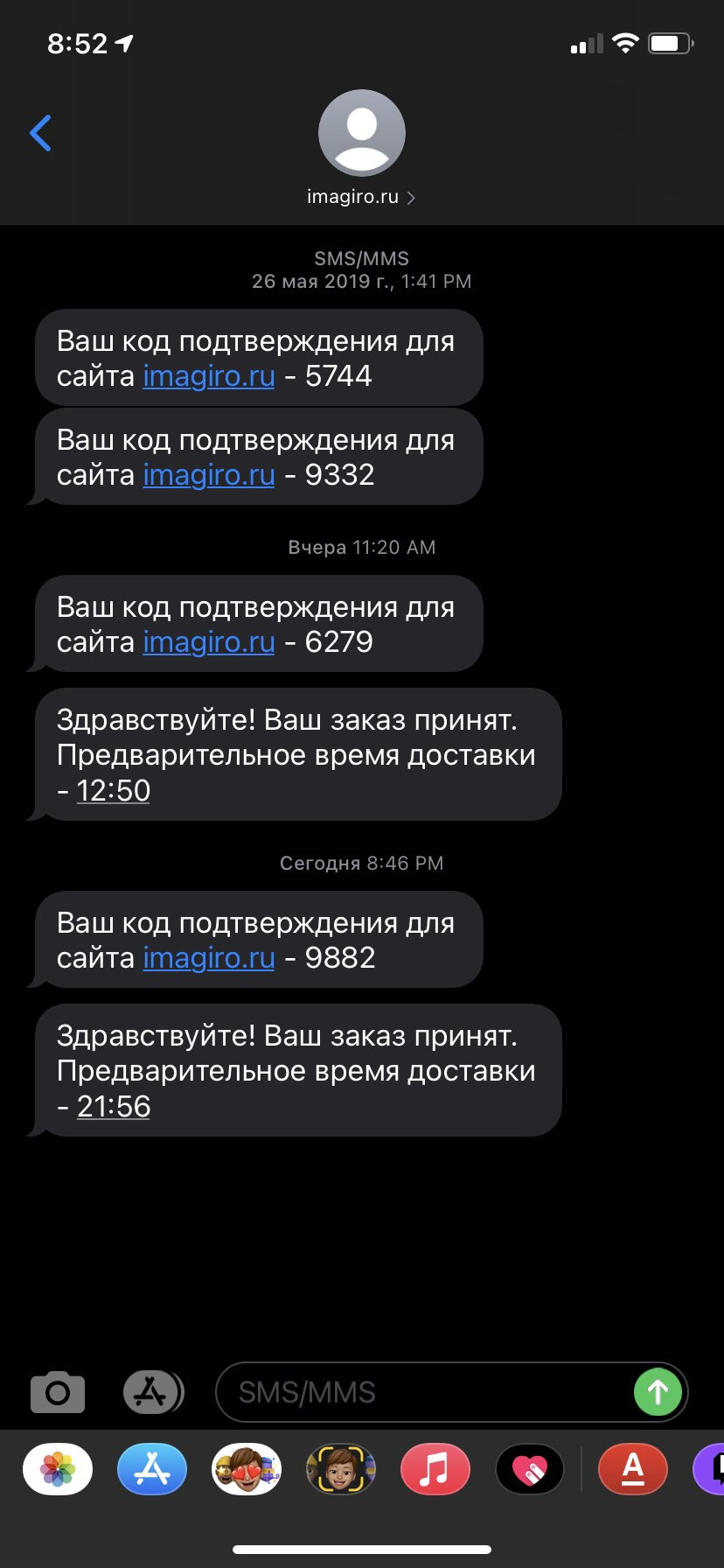The image size is (724, 1568).
Task: Send the message with the green arrow
Action: point(658,1392)
